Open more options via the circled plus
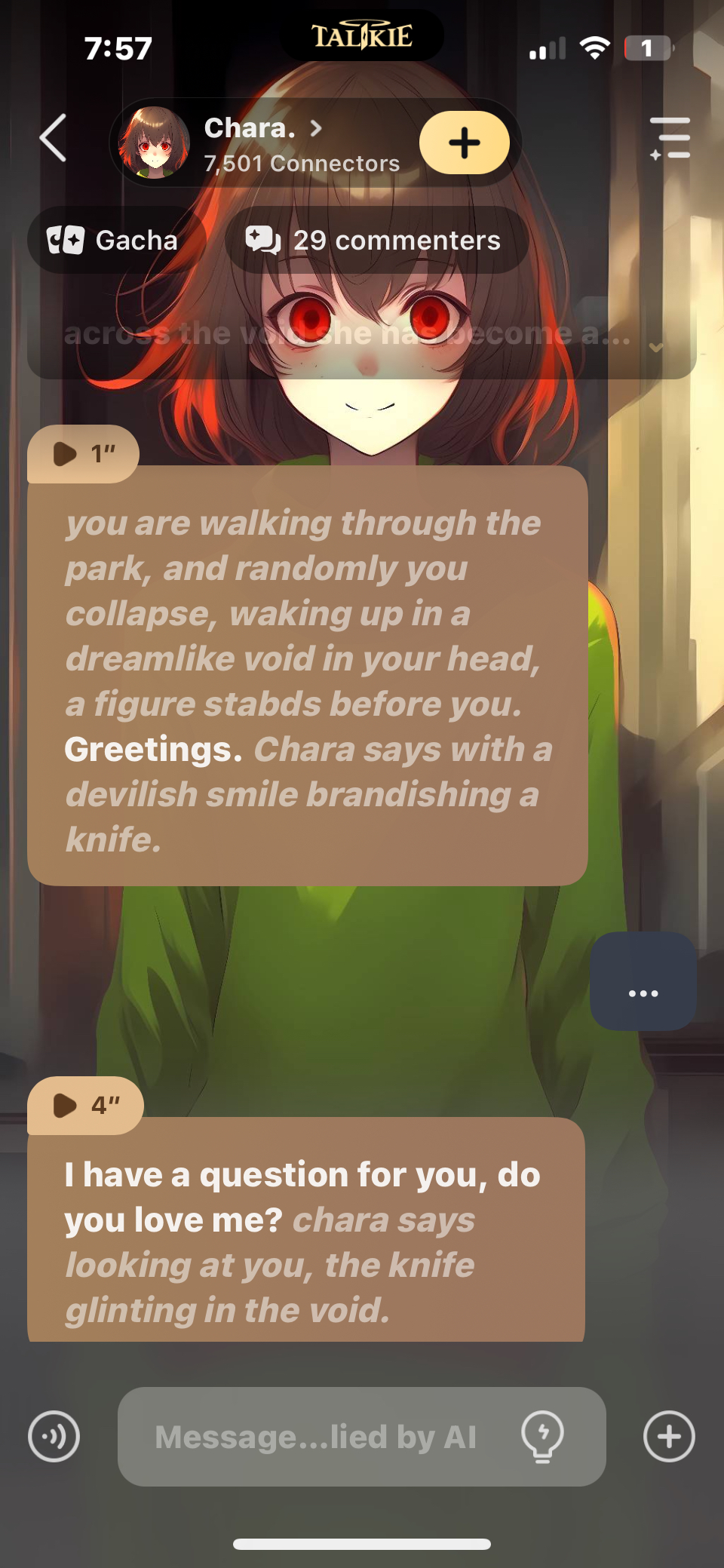Screen dimensions: 724x1568 [669, 1437]
